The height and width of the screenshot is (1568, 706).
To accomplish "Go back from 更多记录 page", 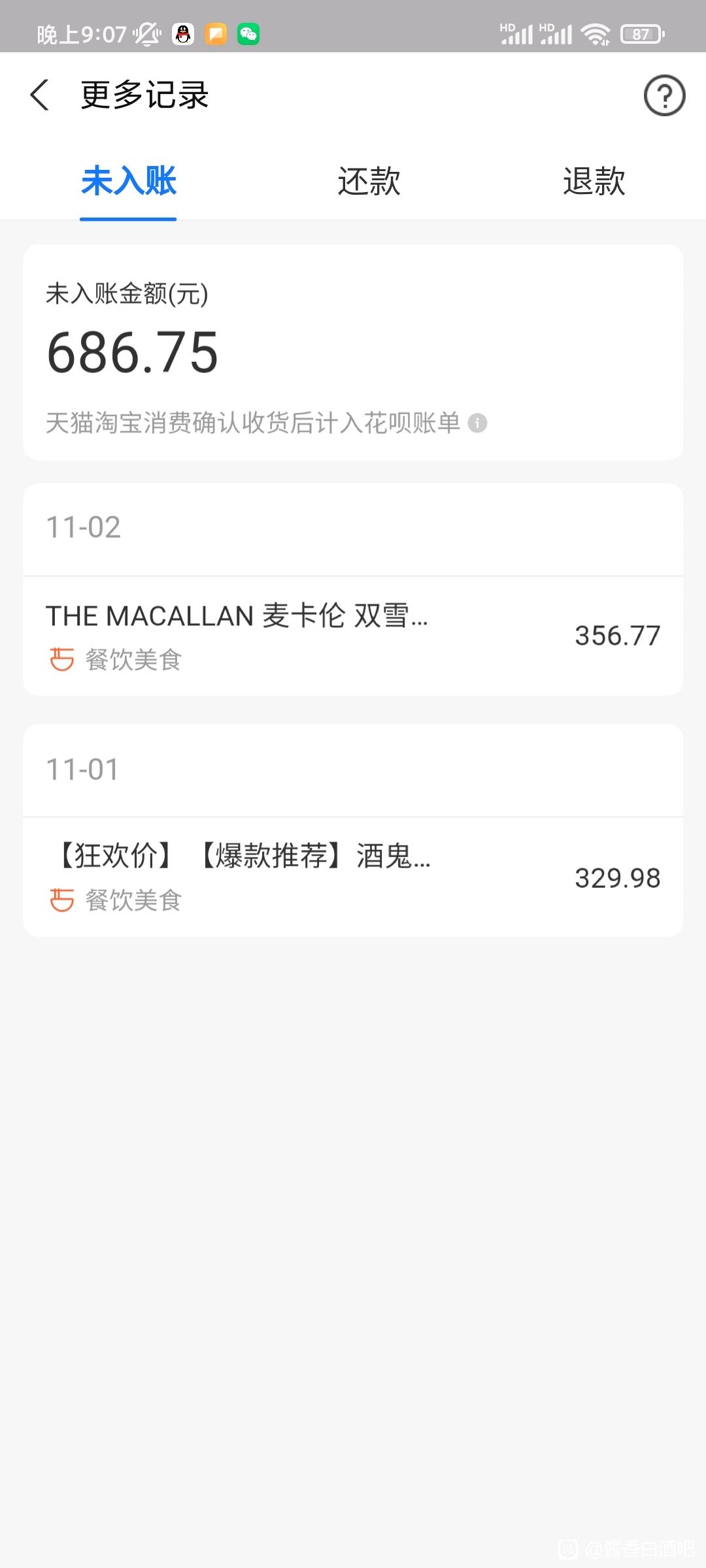I will tap(40, 95).
